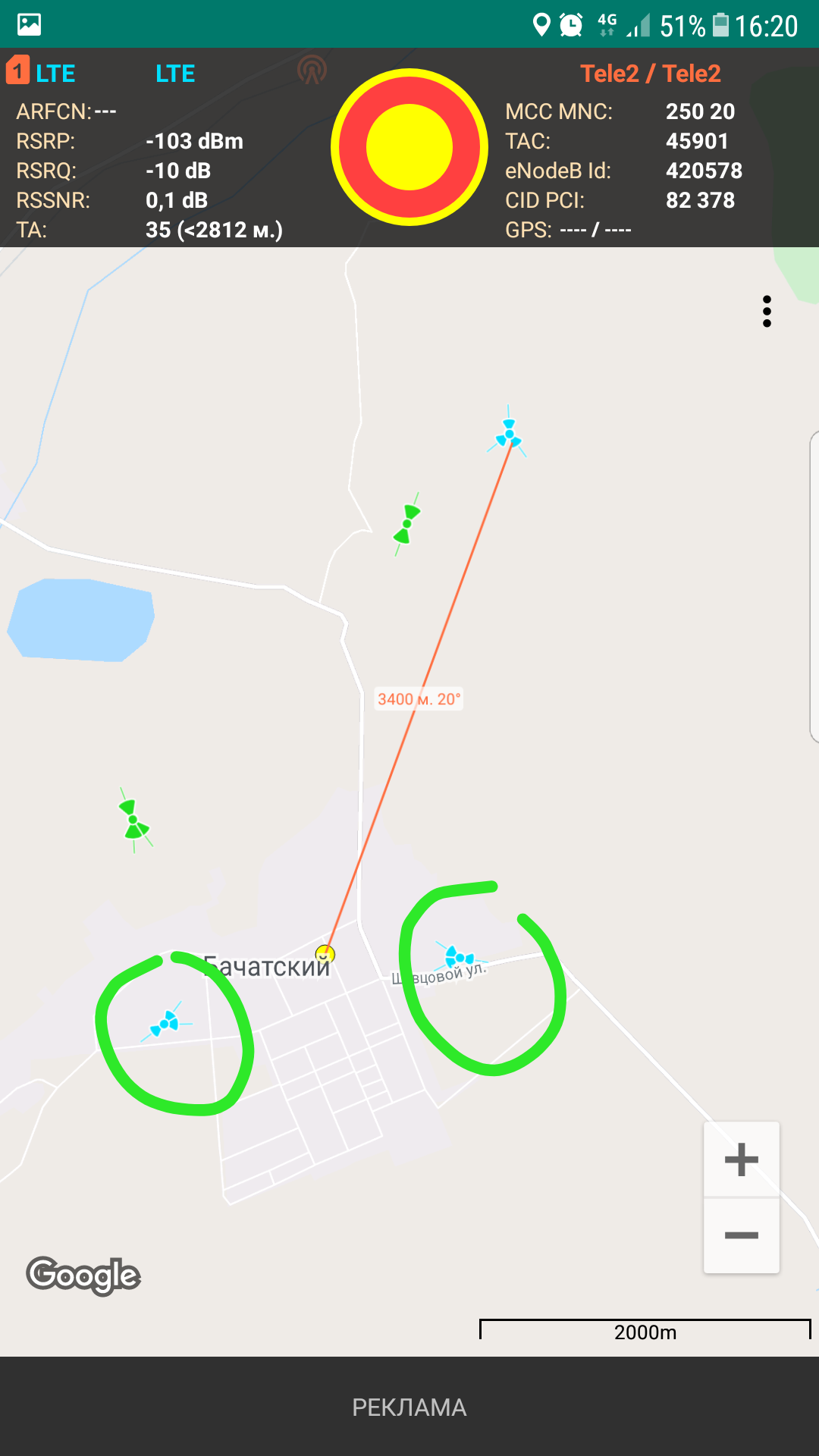819x1456 pixels.
Task: Select the SIM 1 LTE tab
Action: (x=42, y=73)
